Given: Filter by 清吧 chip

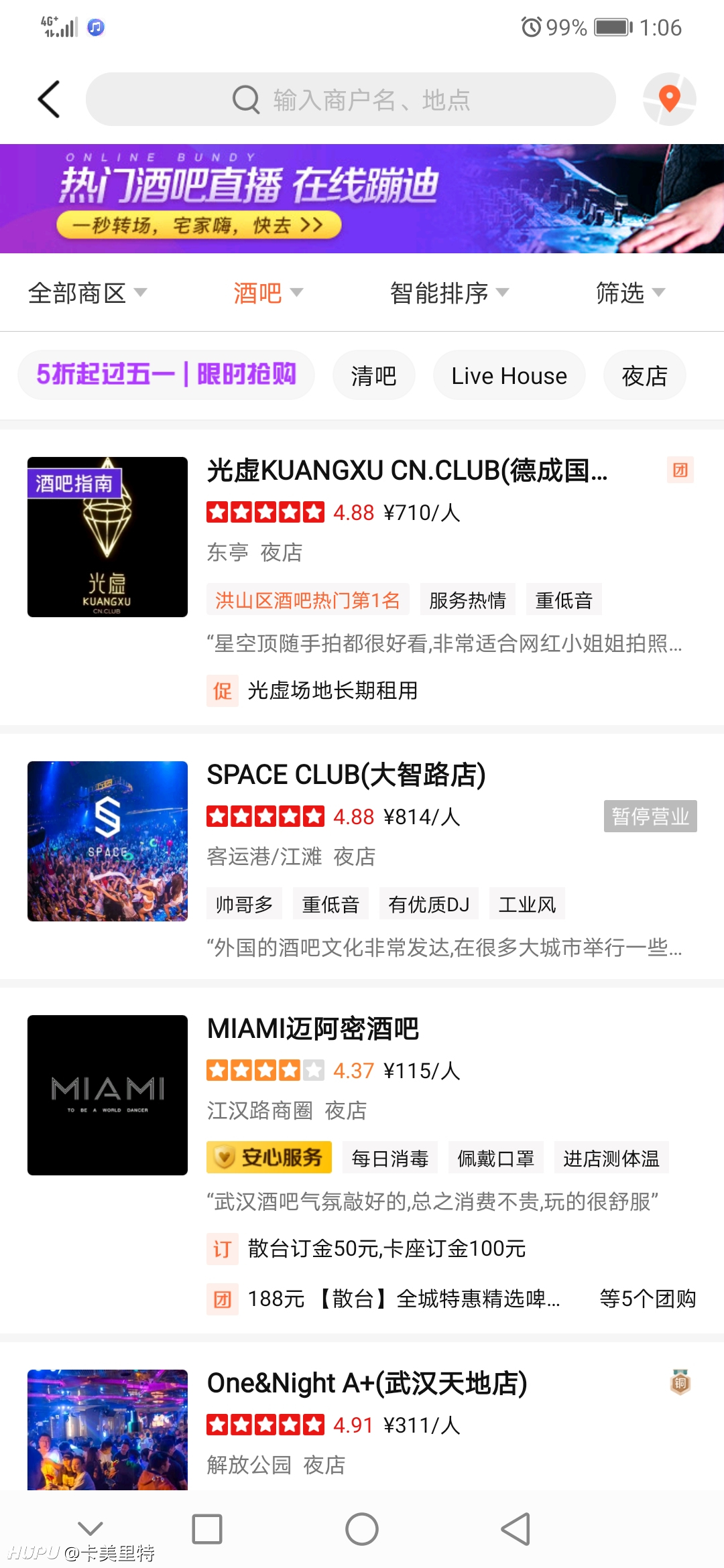Looking at the screenshot, I should point(374,375).
